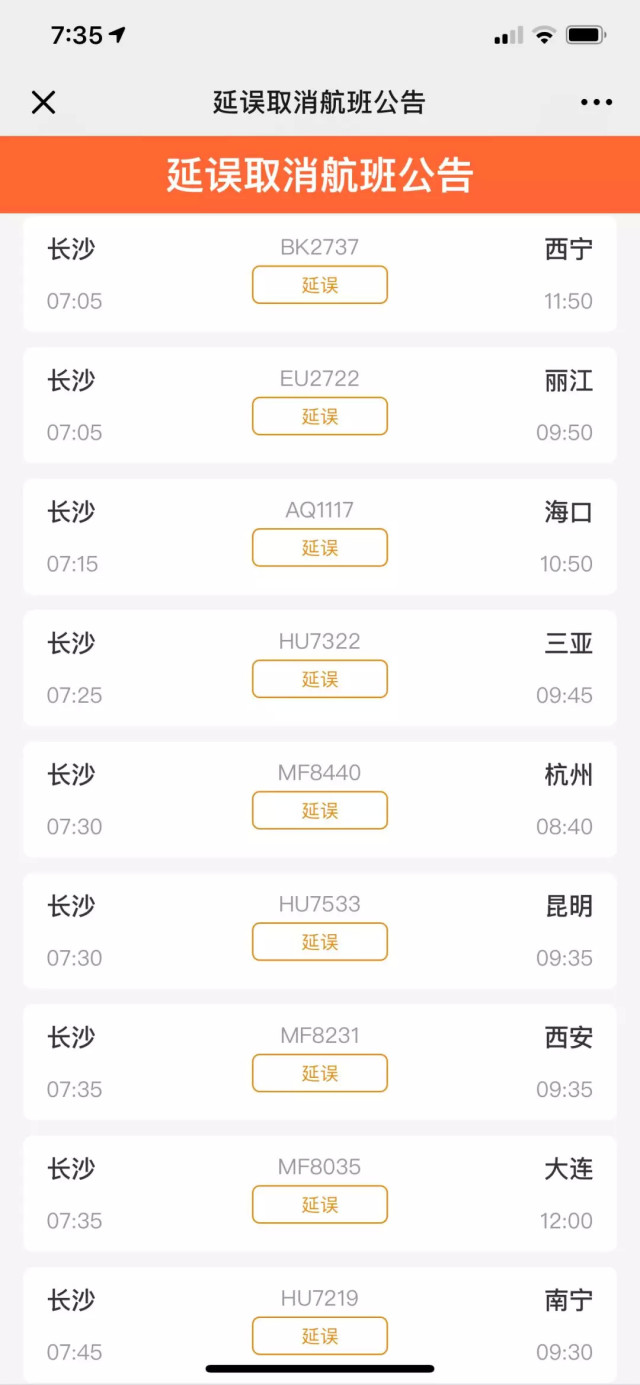Select flight MF8231 to 西安
Screen dimensions: 640x1385
[x=320, y=1062]
